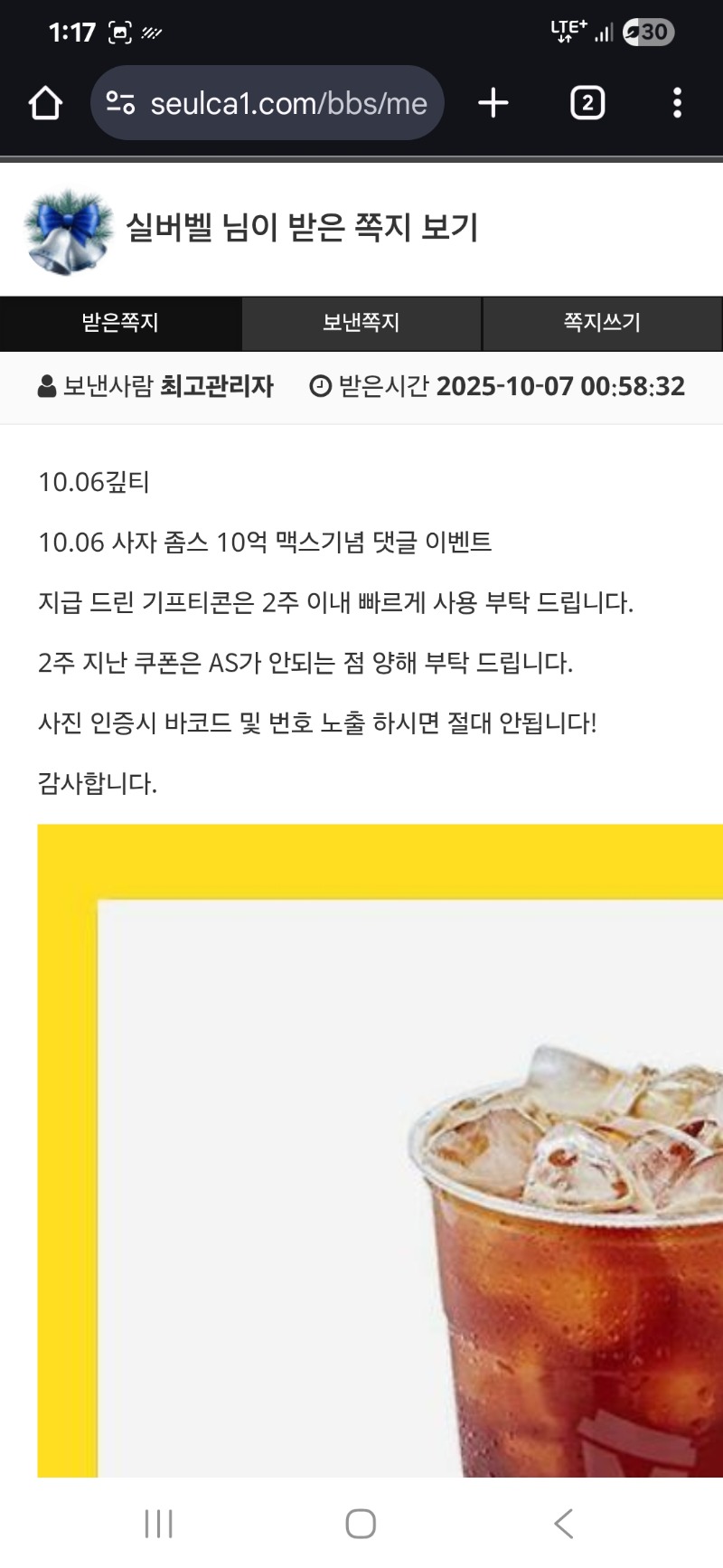View site info icon in address bar

(120, 103)
